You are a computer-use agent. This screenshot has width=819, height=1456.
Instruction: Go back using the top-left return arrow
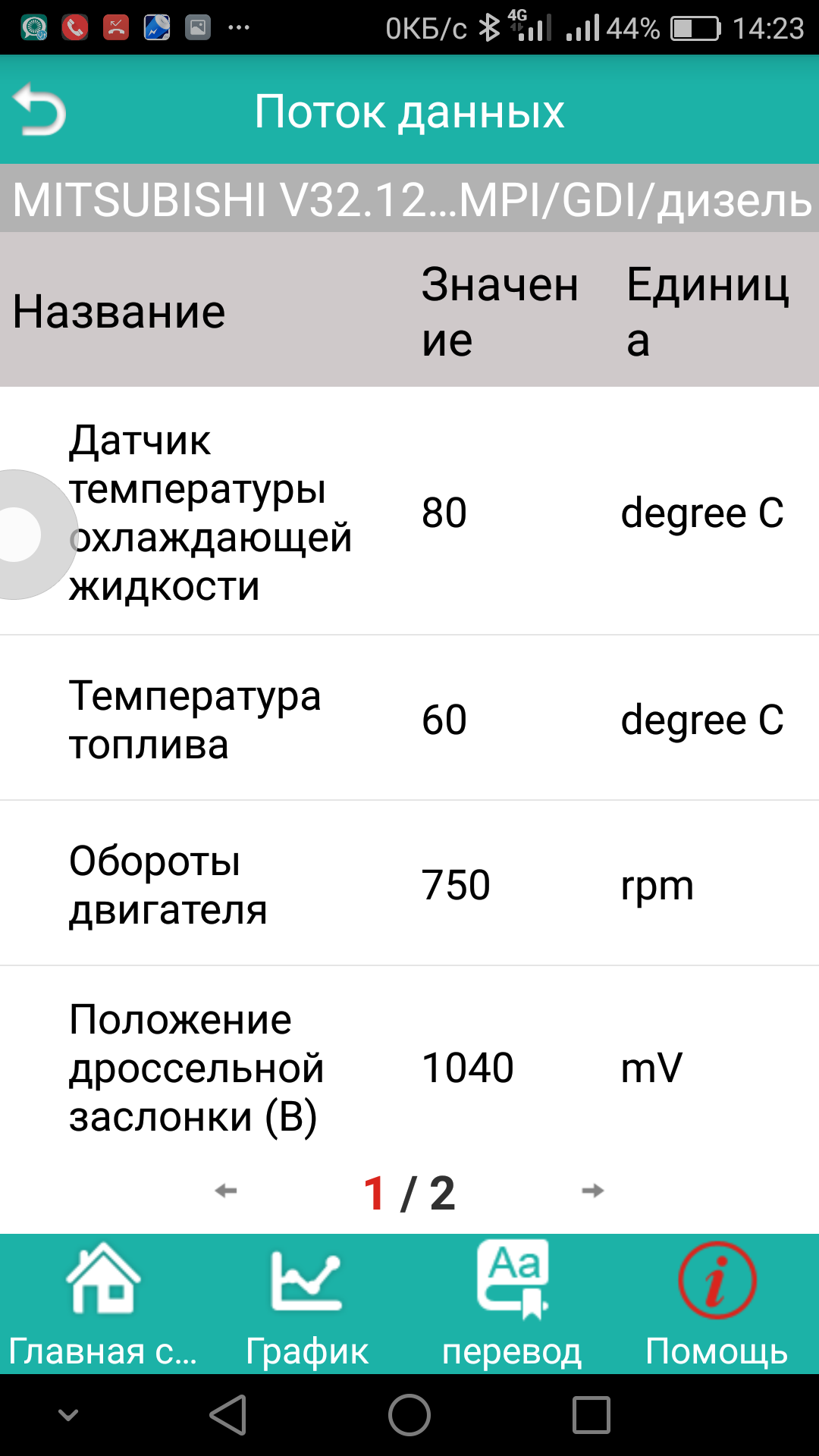point(40,111)
